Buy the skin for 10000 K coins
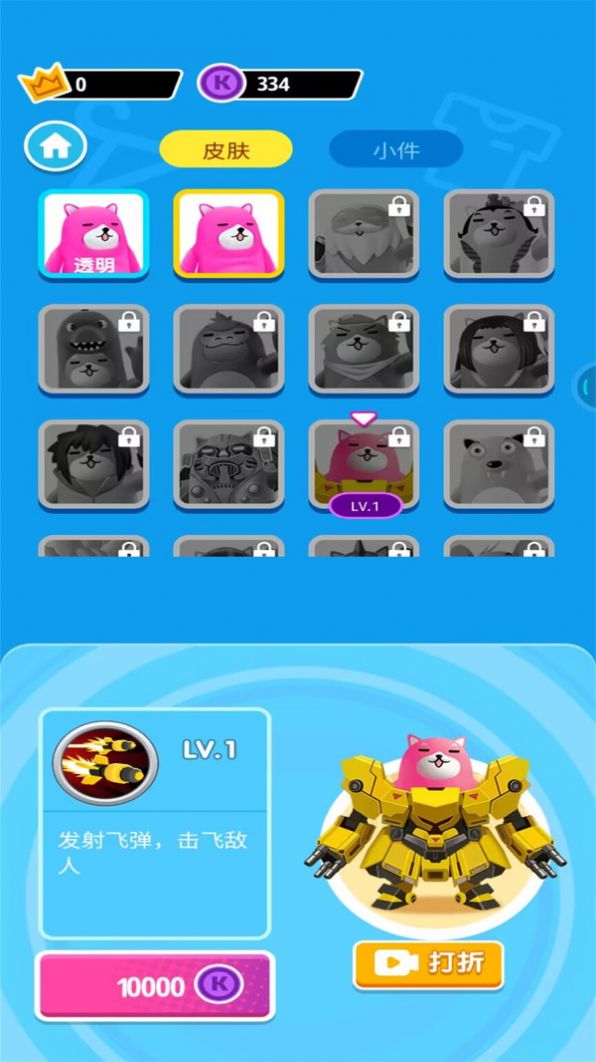596x1062 pixels. (155, 986)
